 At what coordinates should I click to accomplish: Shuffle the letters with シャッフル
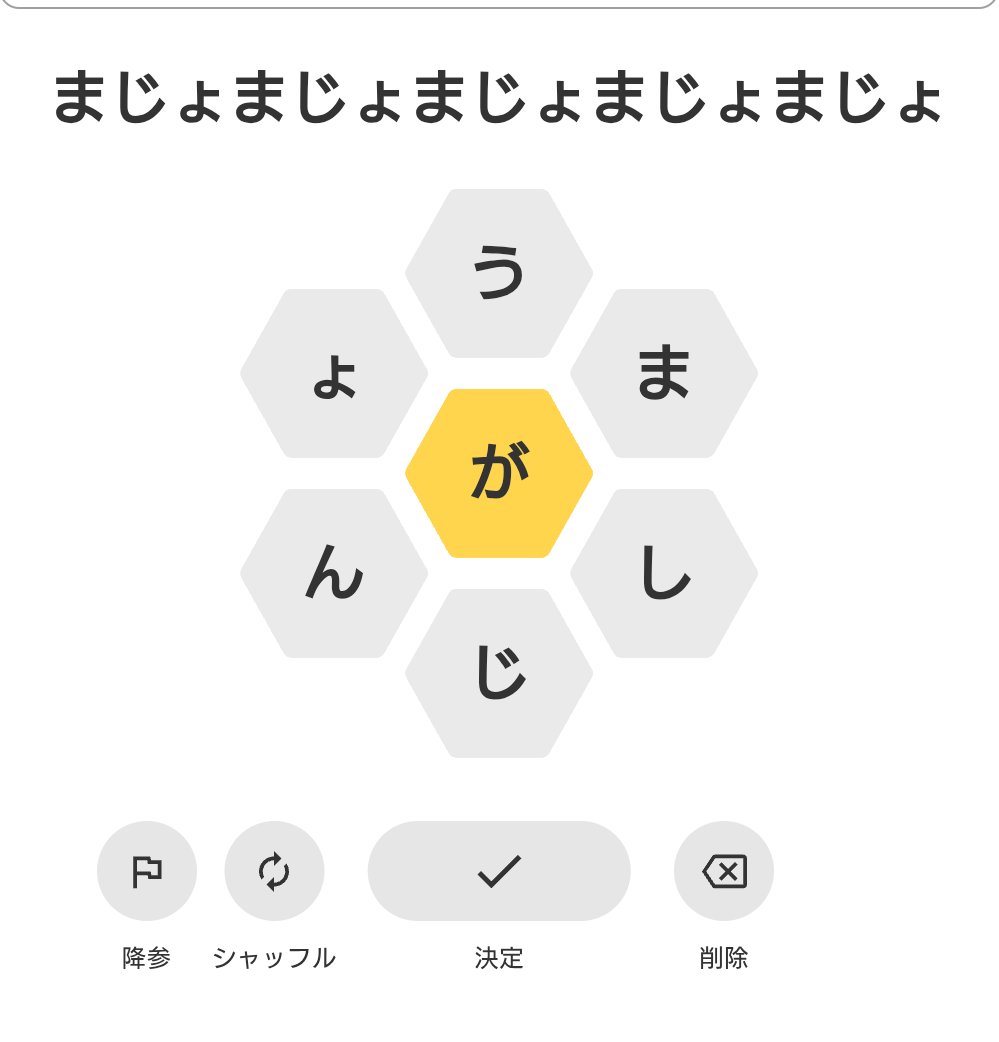pyautogui.click(x=274, y=871)
